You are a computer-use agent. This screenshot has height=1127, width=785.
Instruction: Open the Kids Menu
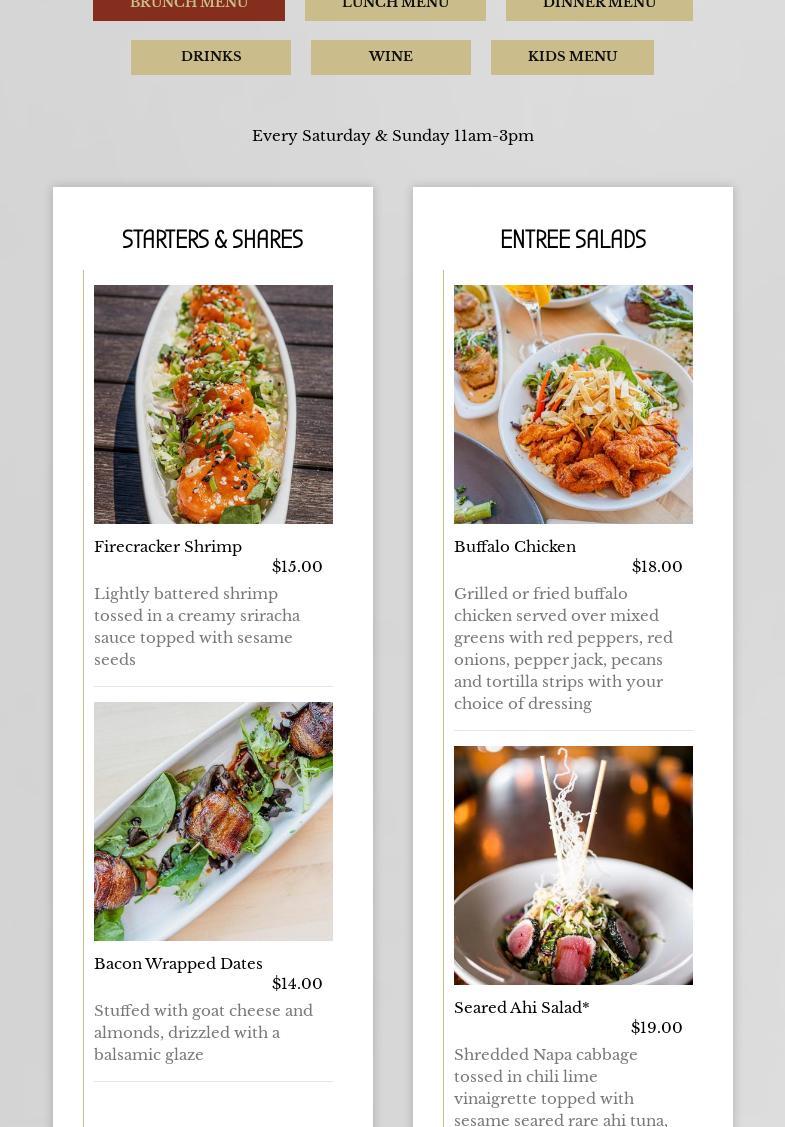pos(572,57)
